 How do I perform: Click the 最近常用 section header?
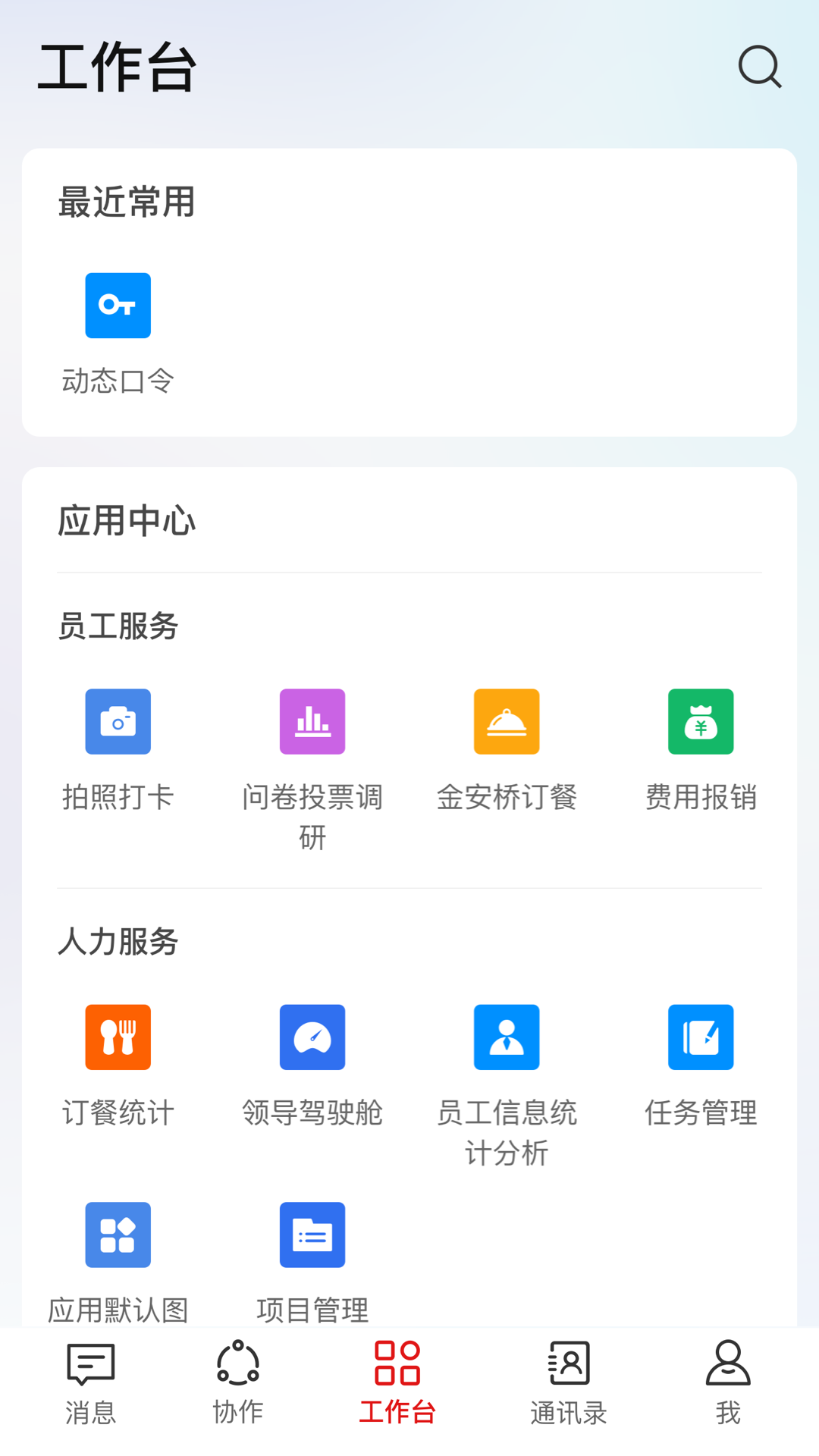(127, 202)
